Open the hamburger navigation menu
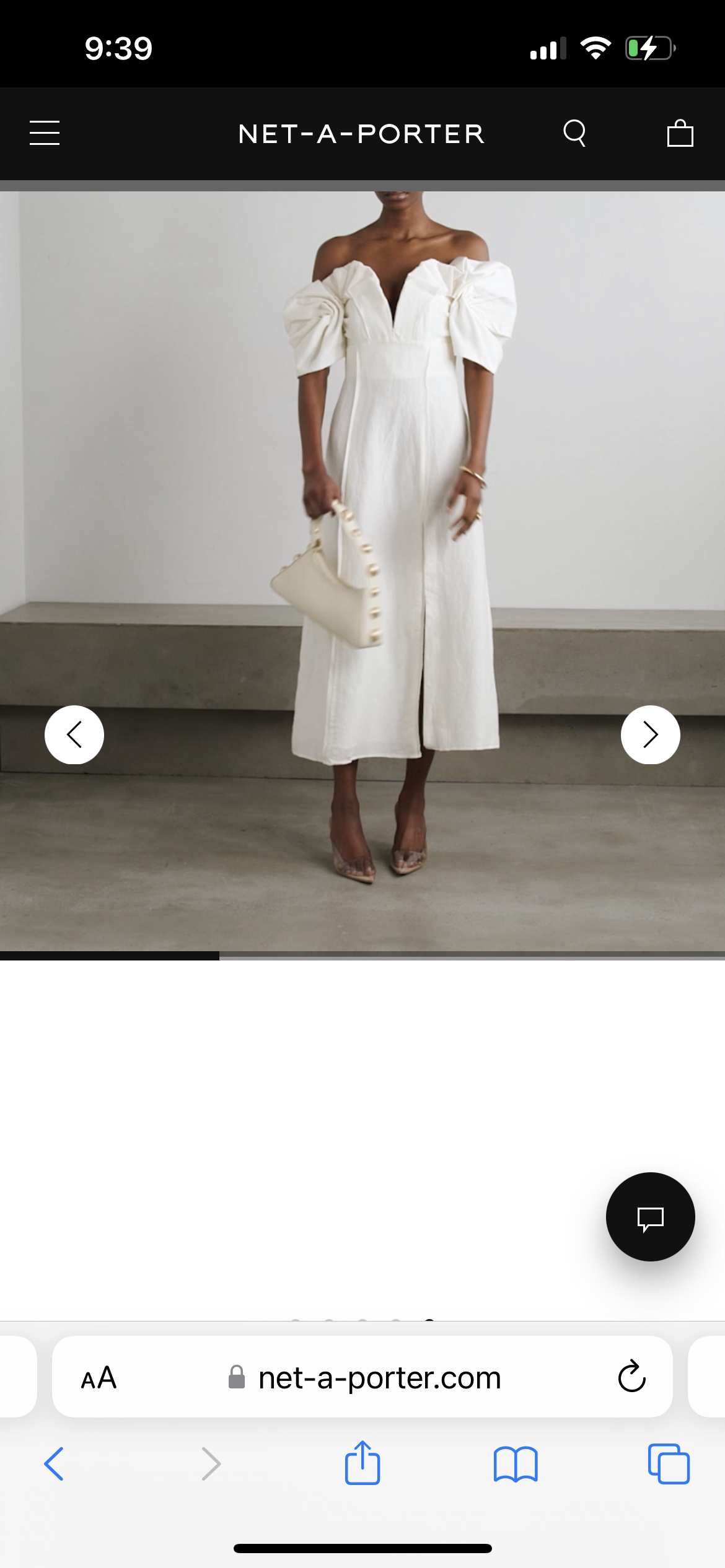This screenshot has width=725, height=1568. [x=45, y=133]
